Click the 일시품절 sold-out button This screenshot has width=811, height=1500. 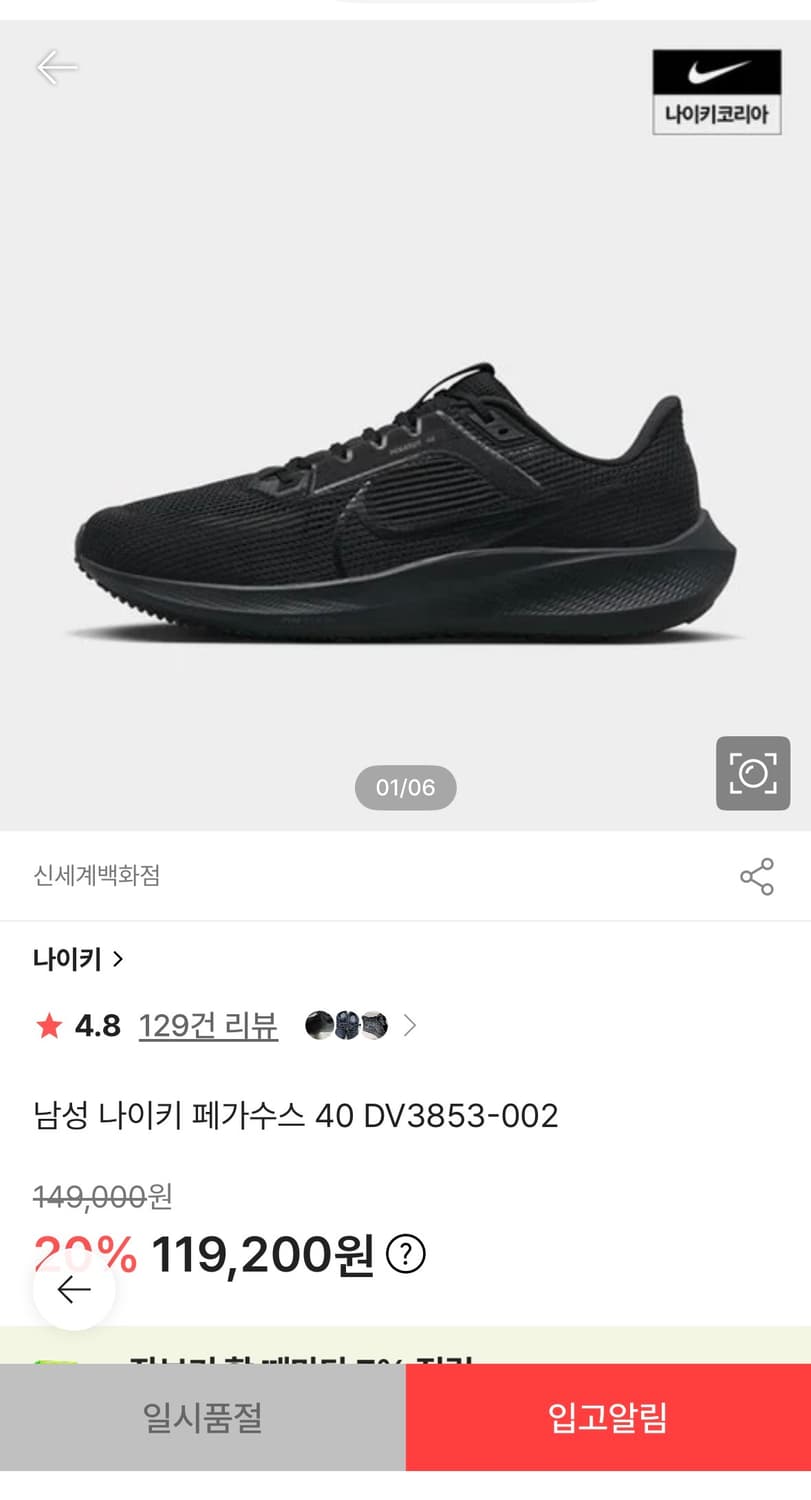coord(202,1419)
